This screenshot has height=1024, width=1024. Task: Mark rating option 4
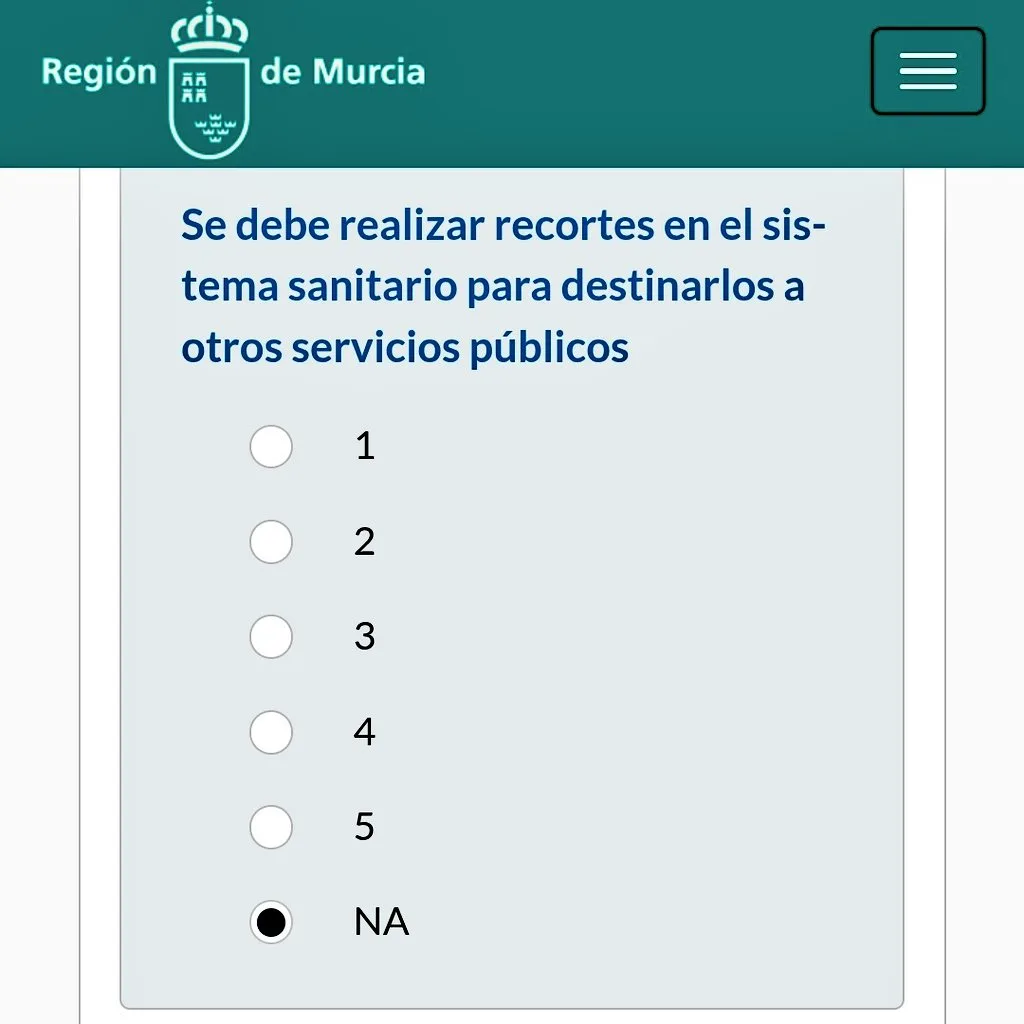click(271, 732)
